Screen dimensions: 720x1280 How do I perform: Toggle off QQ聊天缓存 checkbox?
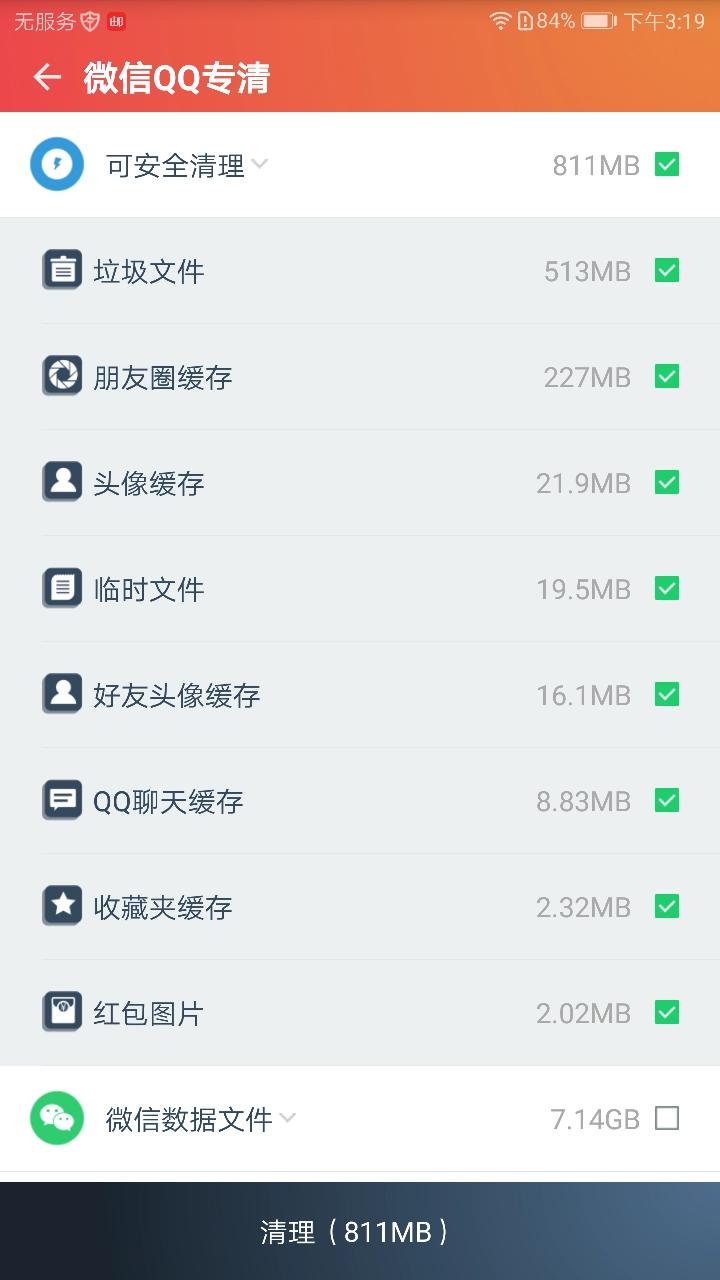point(667,800)
